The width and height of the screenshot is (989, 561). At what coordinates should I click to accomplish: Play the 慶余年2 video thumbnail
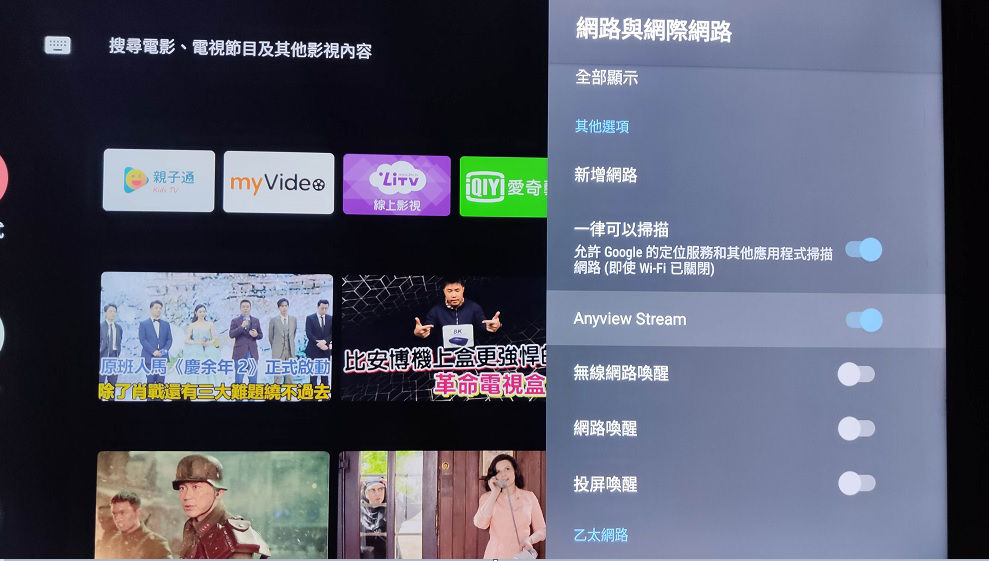tap(216, 337)
